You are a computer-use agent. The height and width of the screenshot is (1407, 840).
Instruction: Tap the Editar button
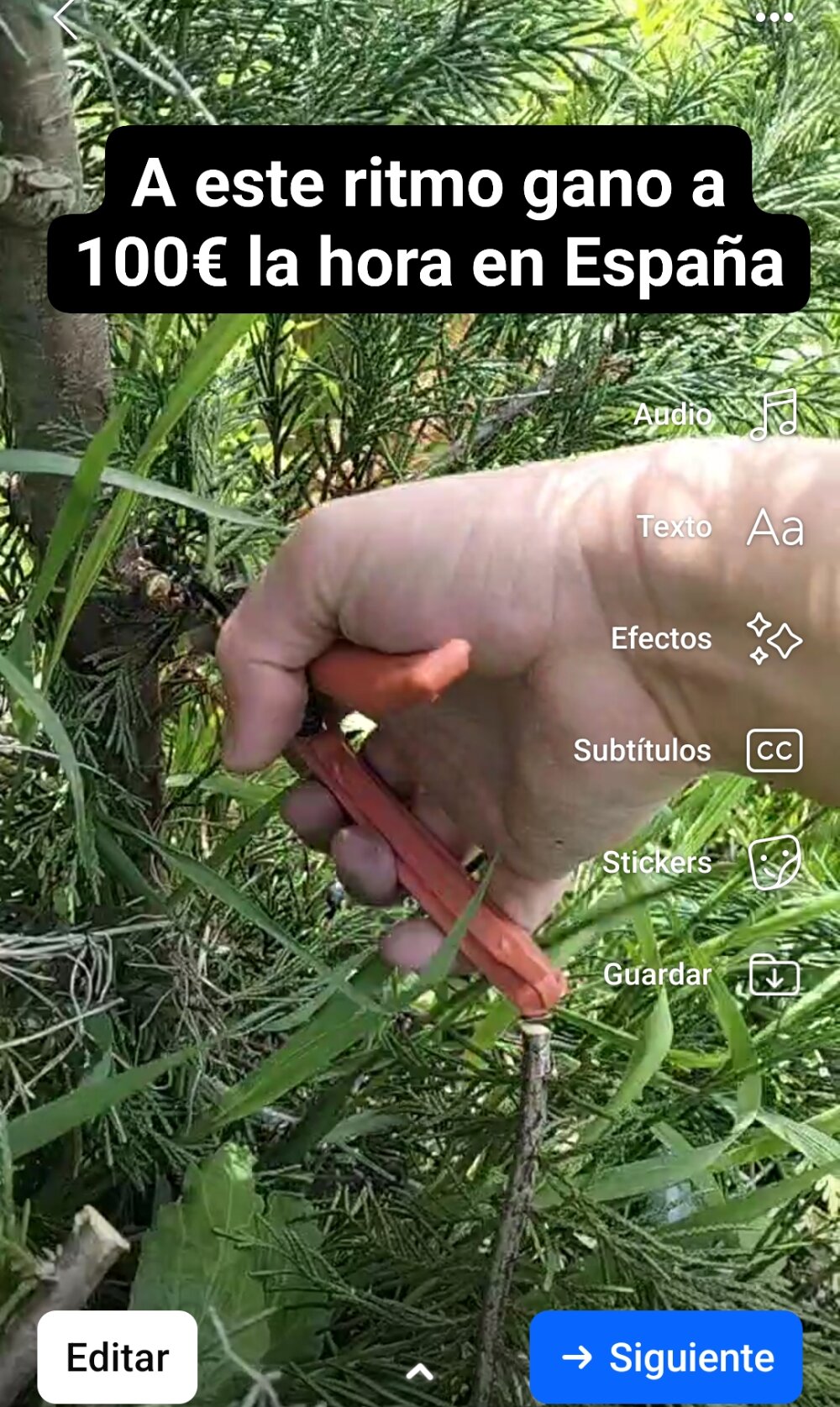pos(118,1357)
